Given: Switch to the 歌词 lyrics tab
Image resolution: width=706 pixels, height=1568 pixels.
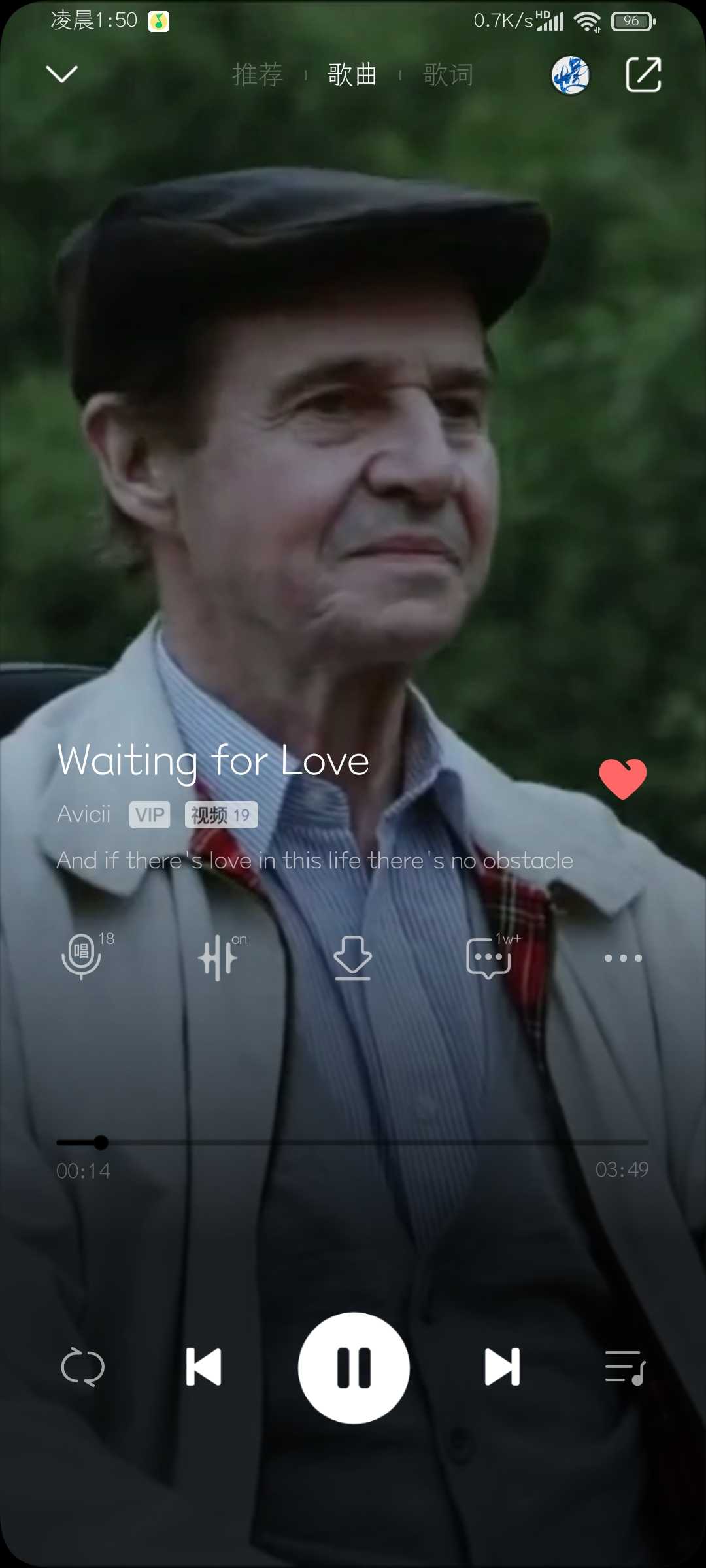Looking at the screenshot, I should tap(448, 74).
